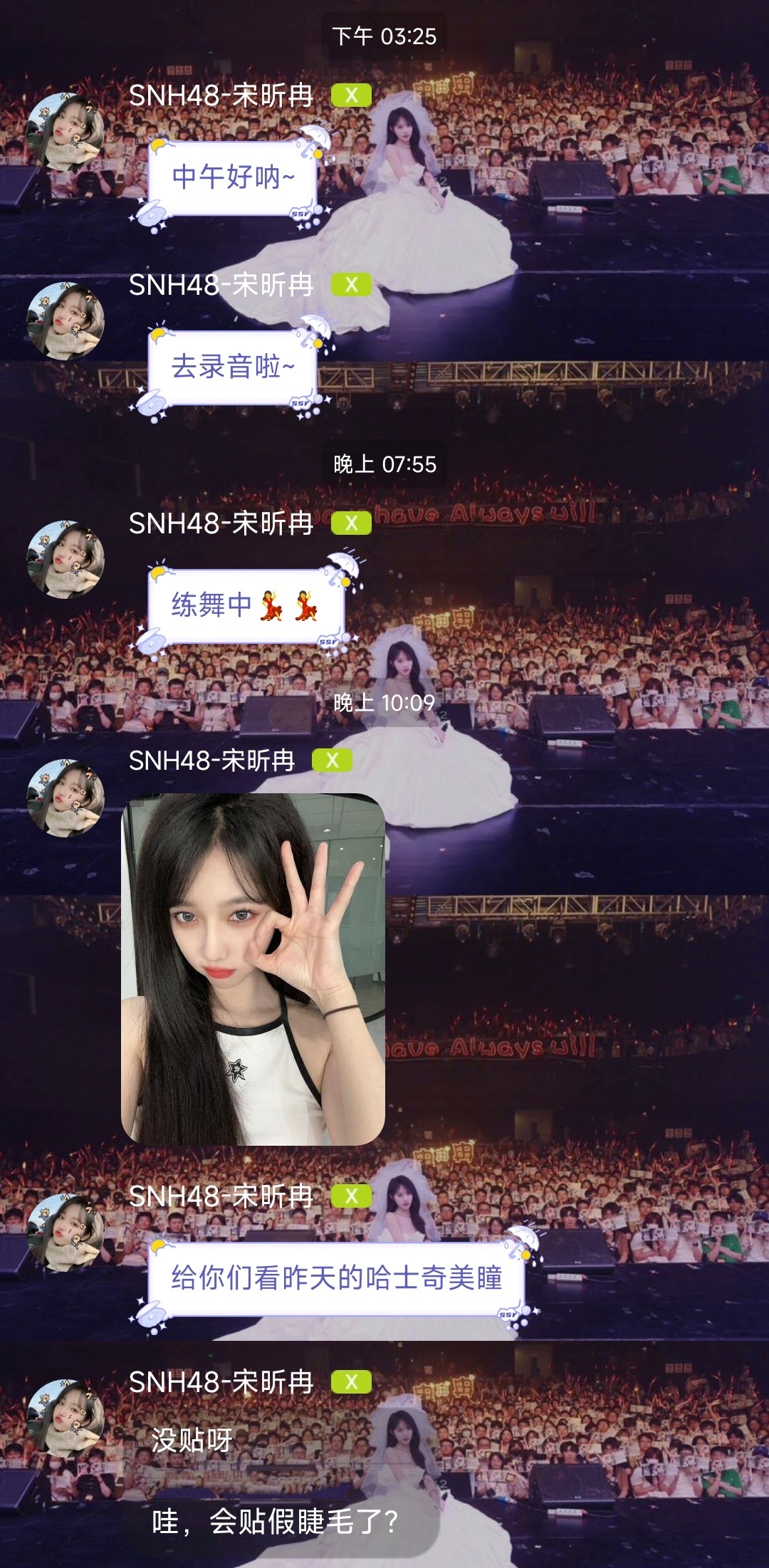Screen dimensions: 769x1568
Task: Open the avatar next to 给你们看昨天的哈士奇美瞳
Action: [x=66, y=1233]
